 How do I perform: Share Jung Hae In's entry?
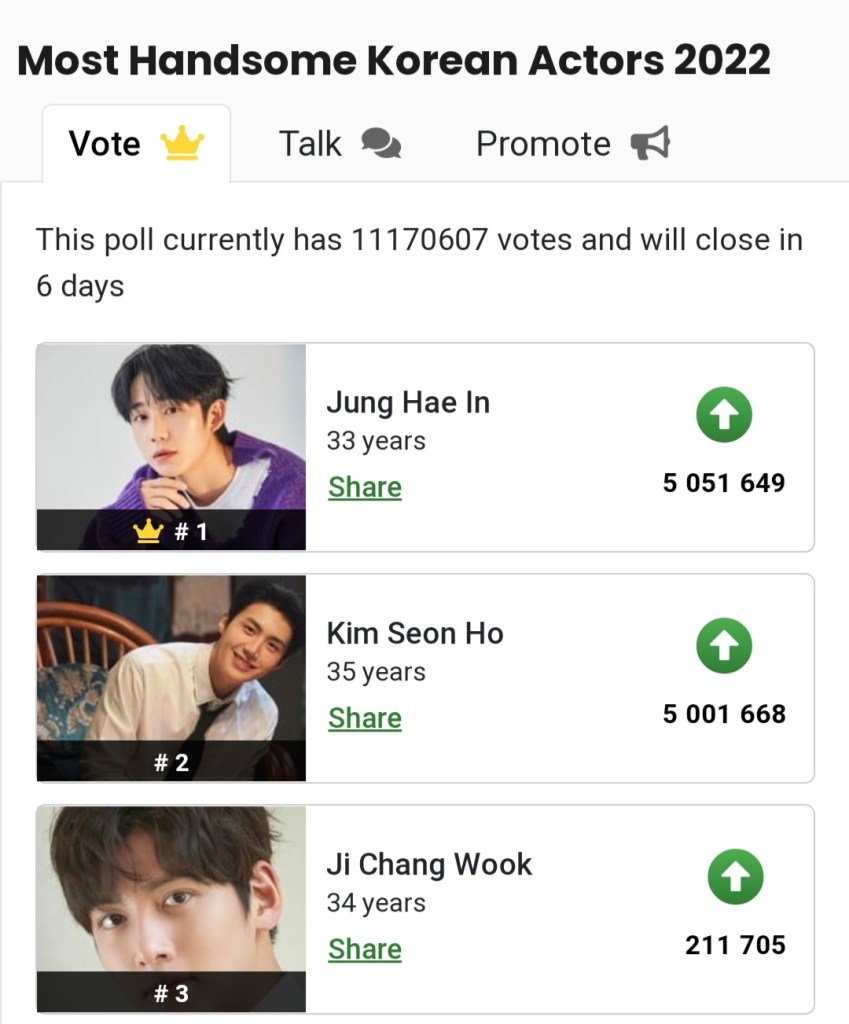365,487
